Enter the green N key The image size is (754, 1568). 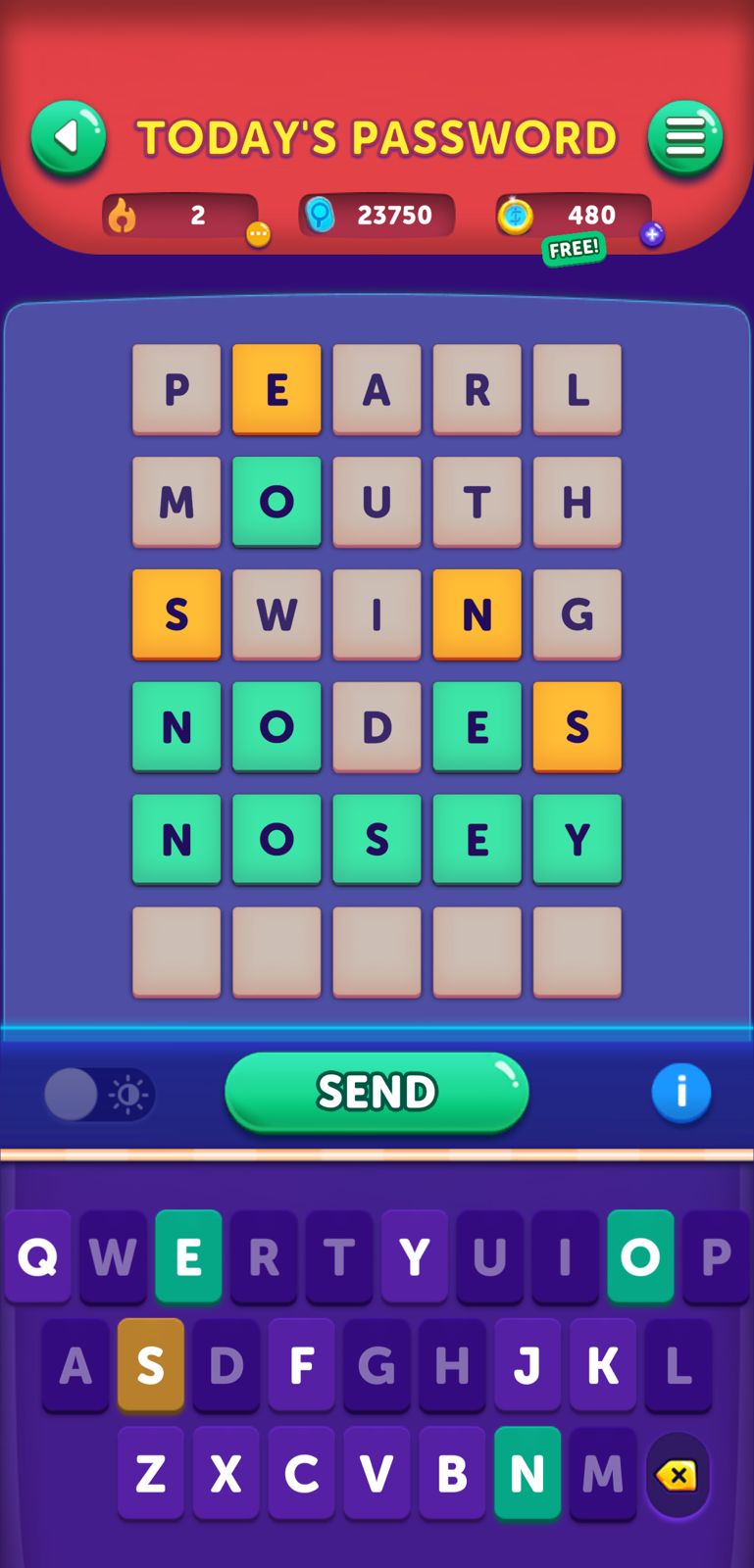click(528, 1472)
